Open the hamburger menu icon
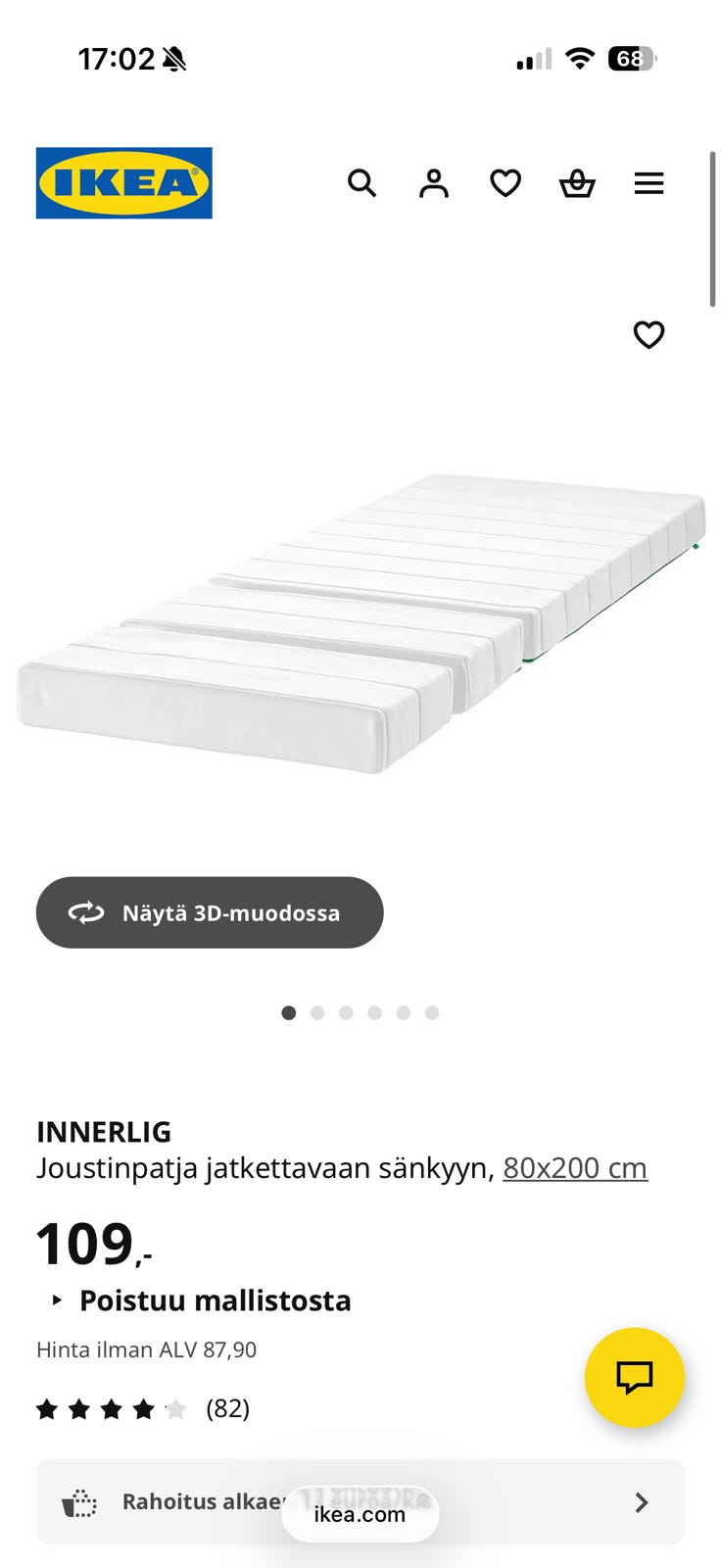The height and width of the screenshot is (1568, 721). point(649,183)
